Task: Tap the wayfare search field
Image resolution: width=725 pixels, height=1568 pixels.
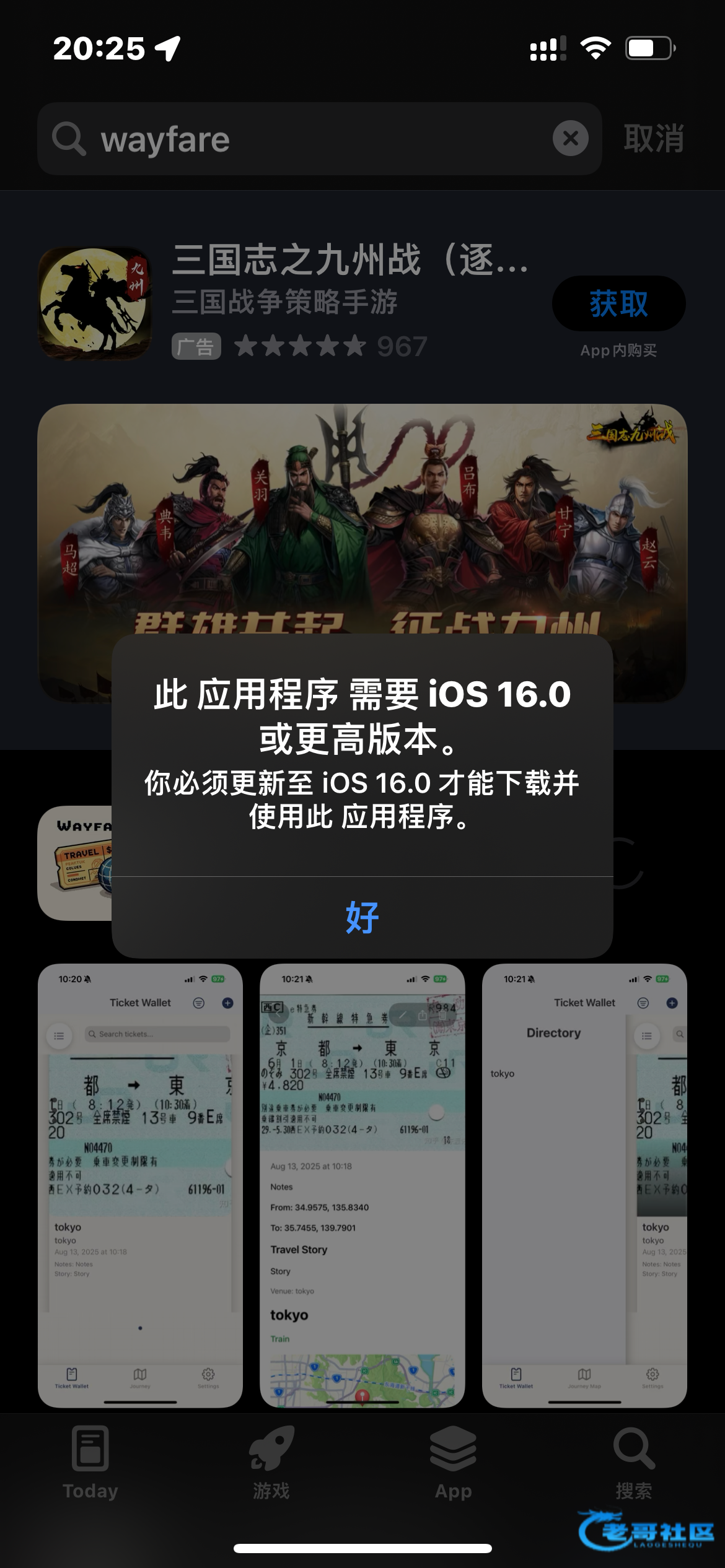Action: click(x=310, y=139)
